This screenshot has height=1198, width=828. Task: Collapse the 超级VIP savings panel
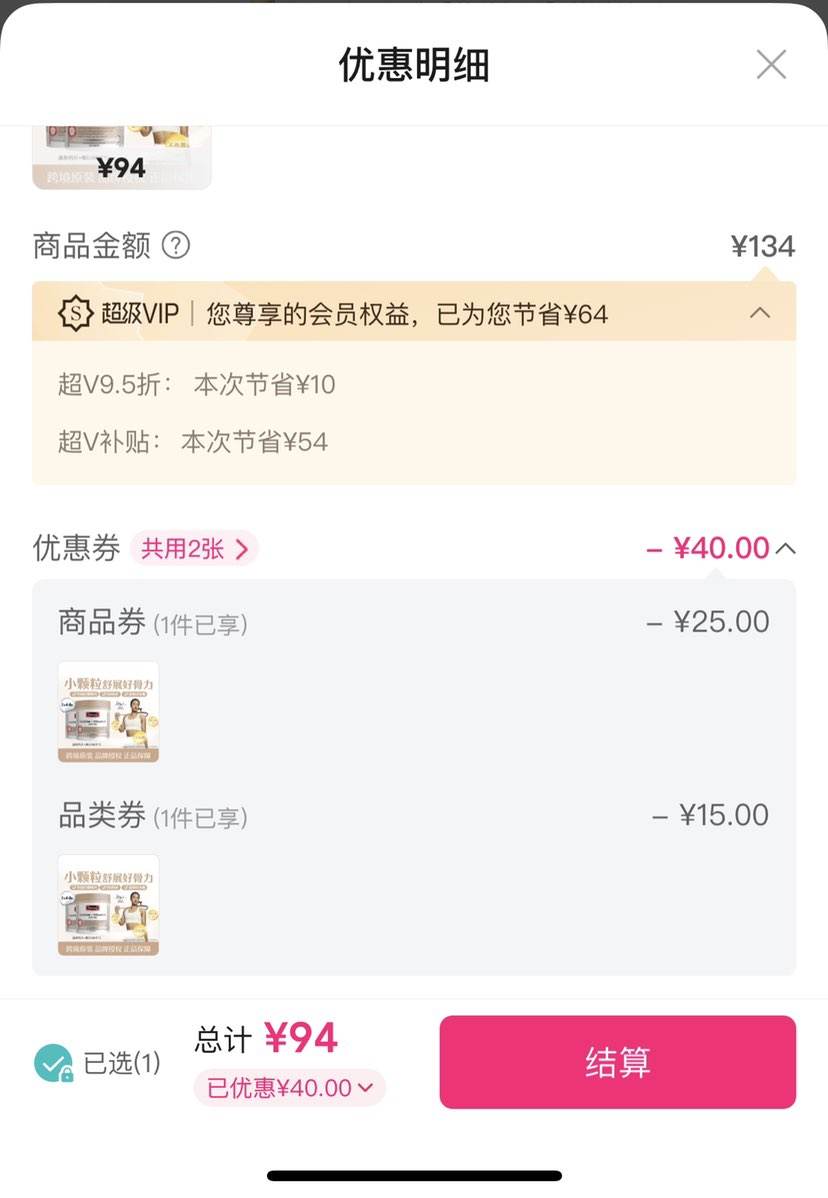761,312
